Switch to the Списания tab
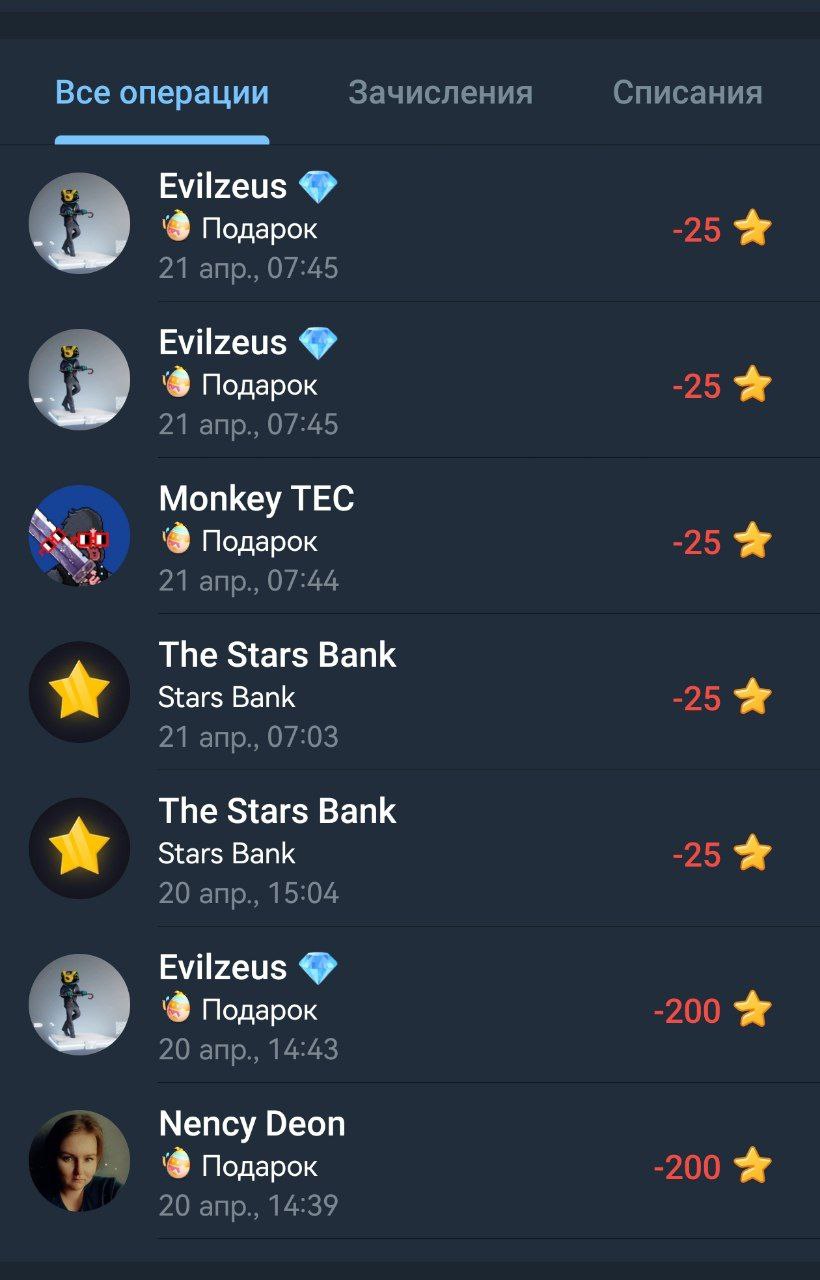 [687, 93]
